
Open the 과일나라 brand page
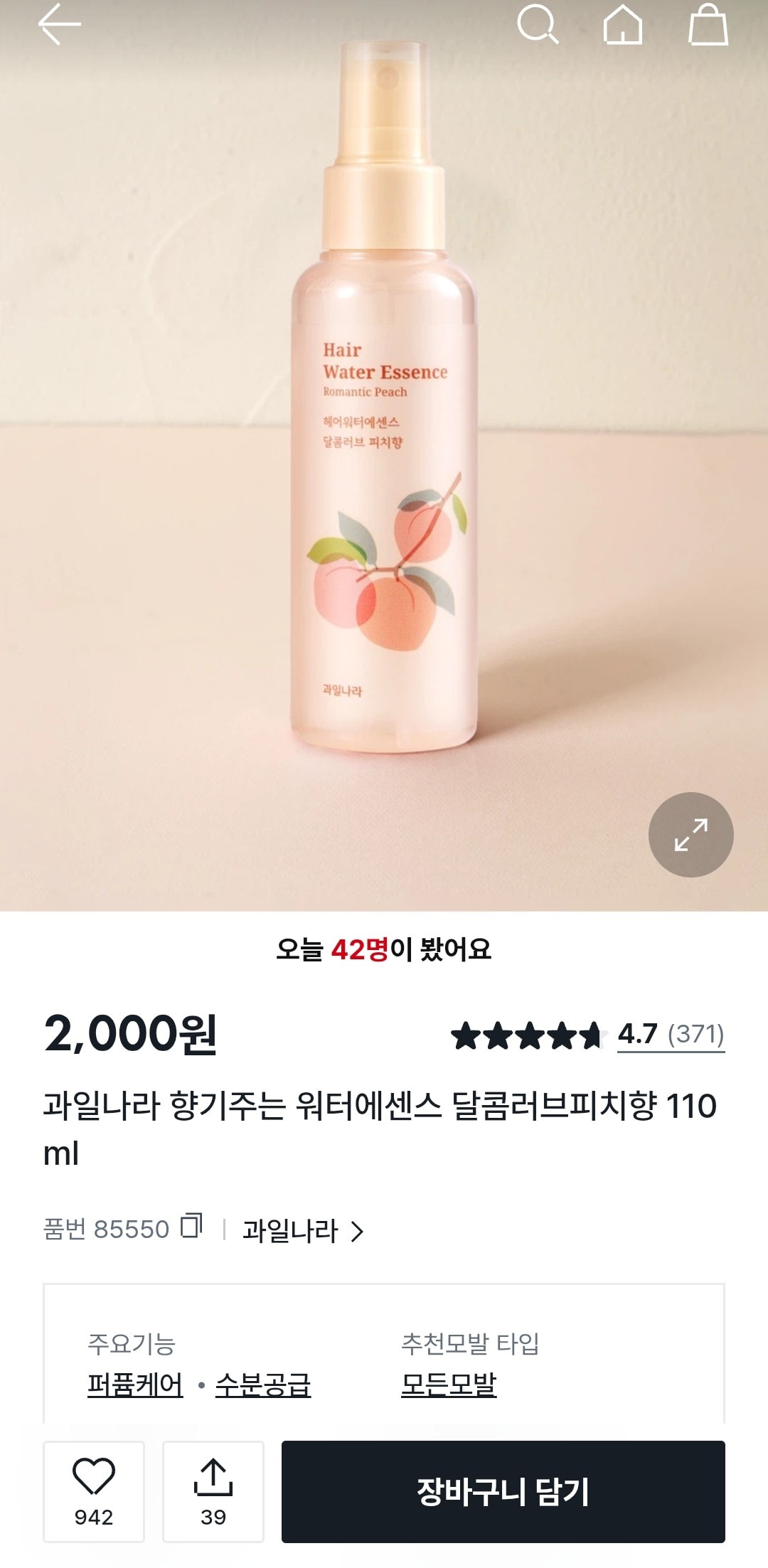click(303, 1230)
